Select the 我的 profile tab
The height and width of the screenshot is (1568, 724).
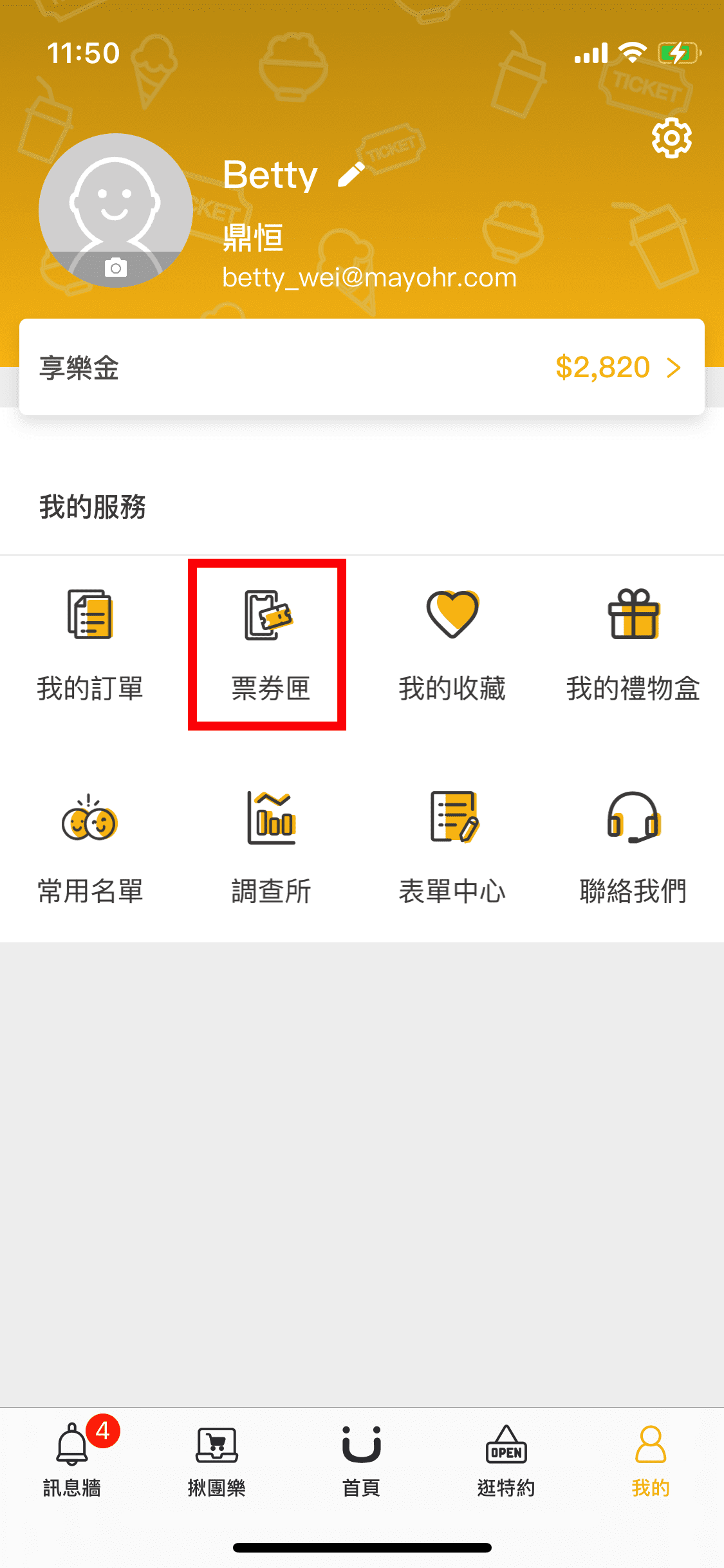pos(651,1460)
